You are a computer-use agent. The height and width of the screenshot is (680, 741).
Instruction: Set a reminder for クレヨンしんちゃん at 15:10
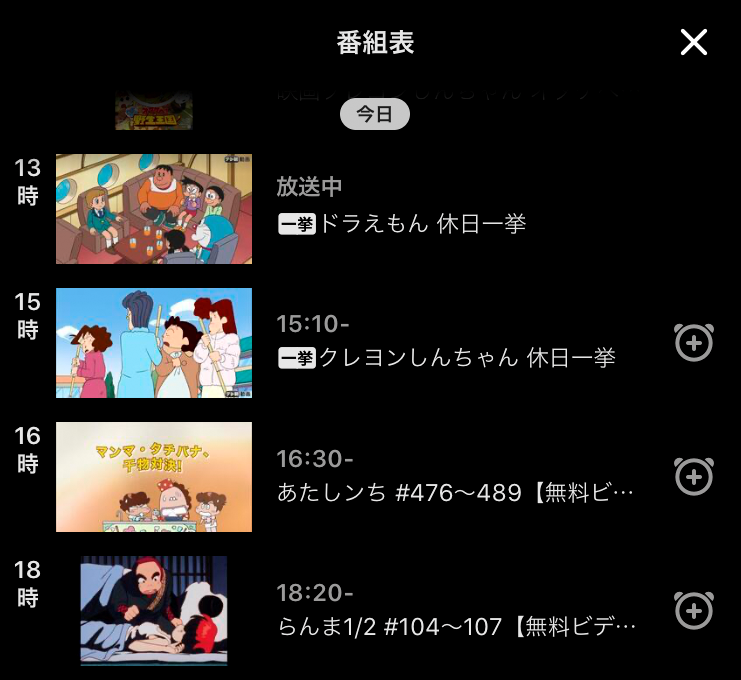click(x=694, y=343)
